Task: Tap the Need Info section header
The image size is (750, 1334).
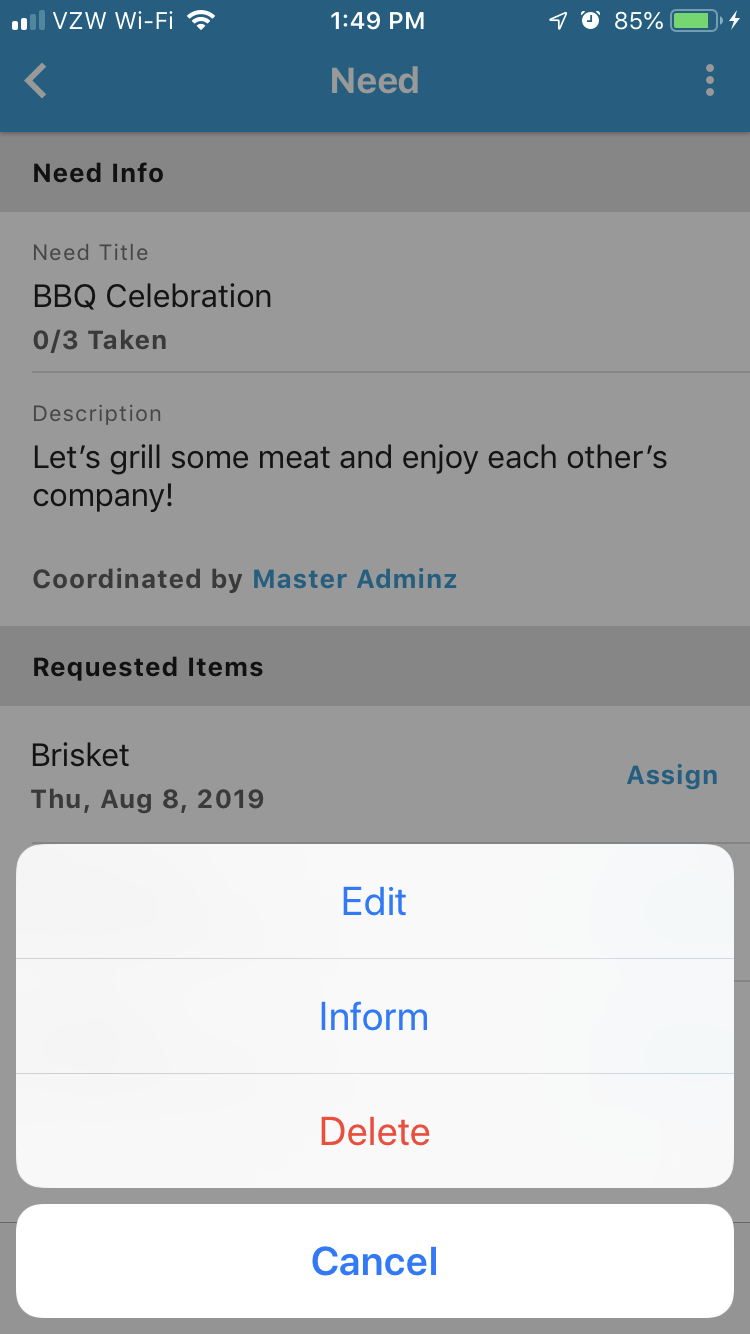Action: (x=98, y=172)
